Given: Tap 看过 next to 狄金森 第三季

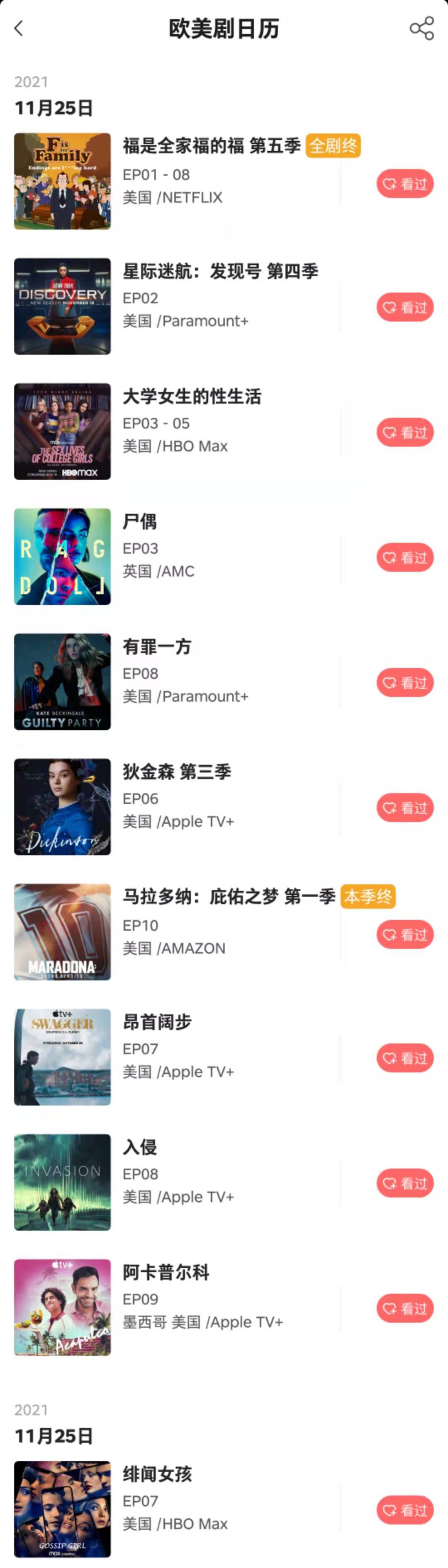Looking at the screenshot, I should pyautogui.click(x=405, y=808).
